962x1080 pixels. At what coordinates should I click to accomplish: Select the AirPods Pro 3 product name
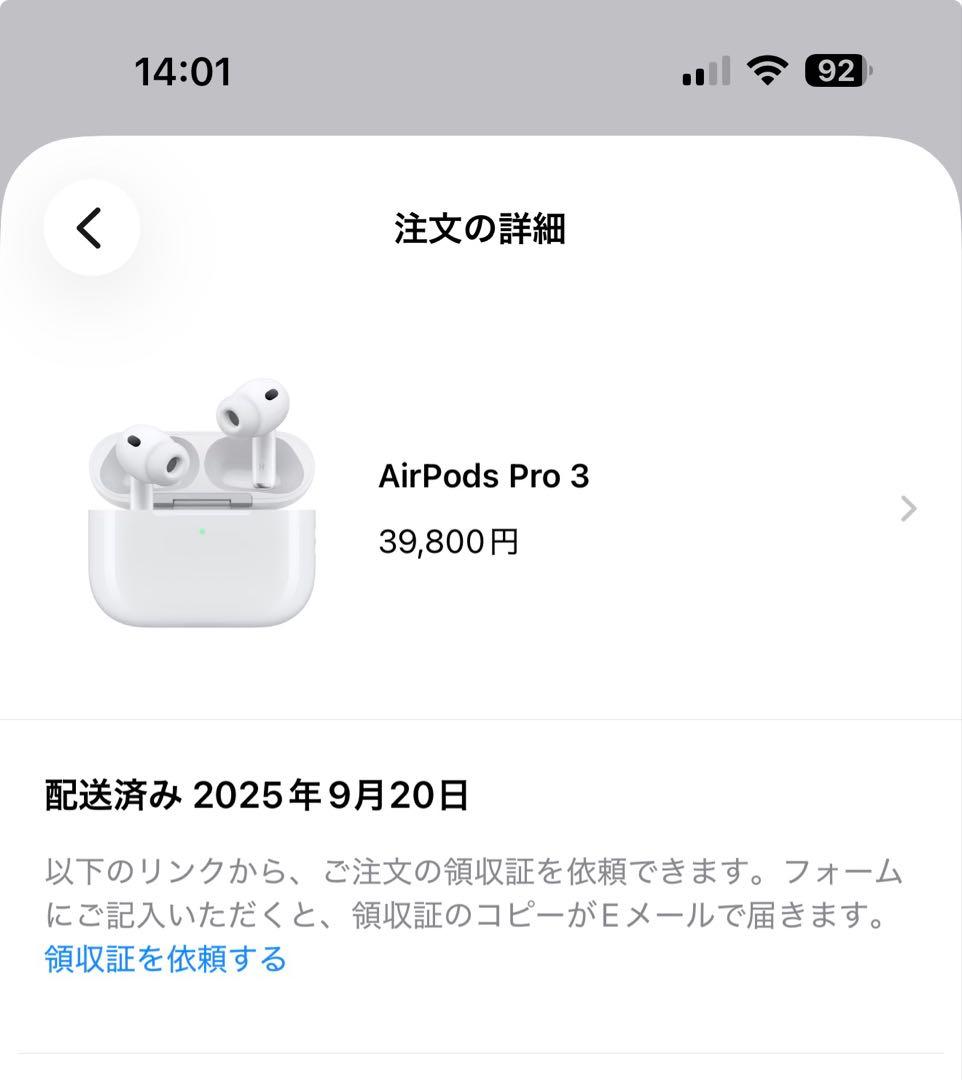point(485,476)
